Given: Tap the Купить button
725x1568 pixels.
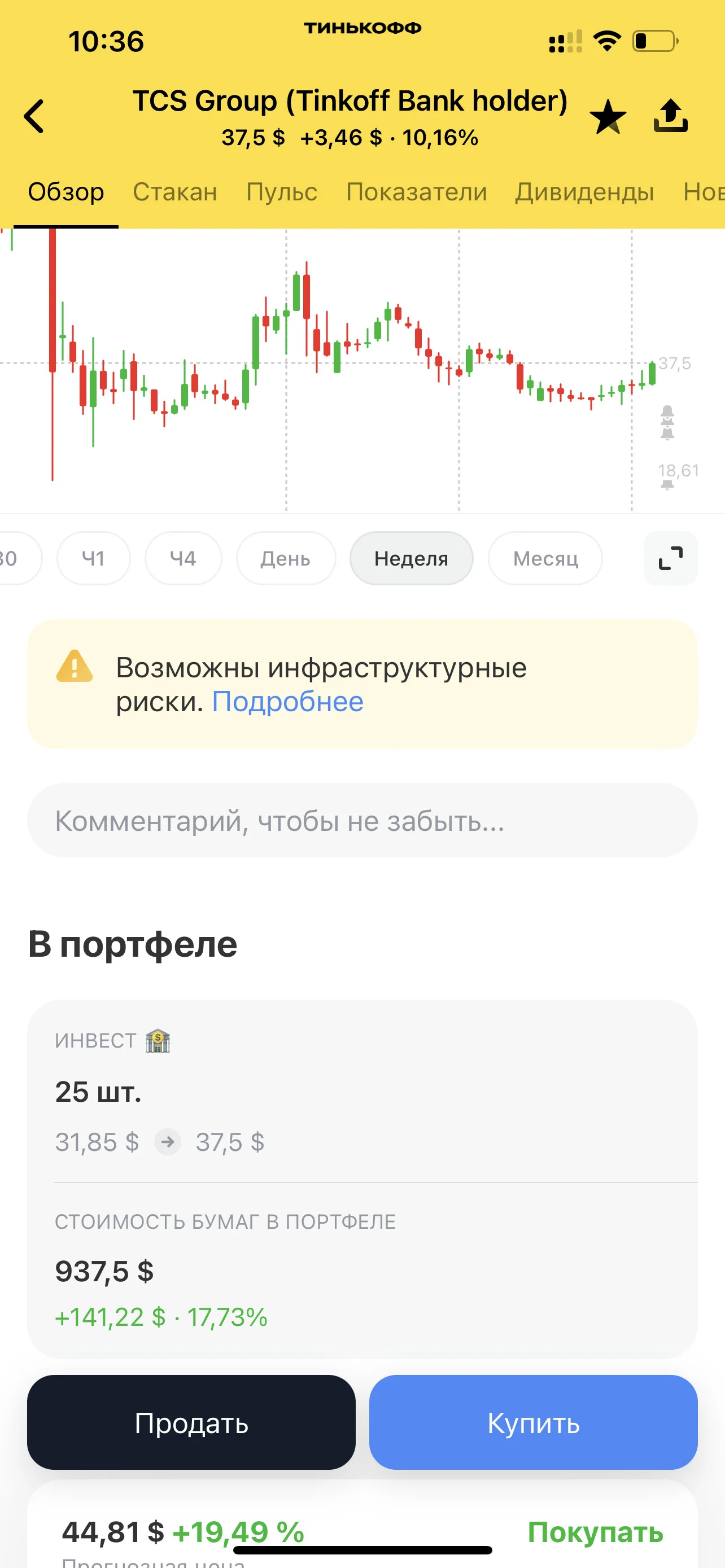Looking at the screenshot, I should 533,1422.
